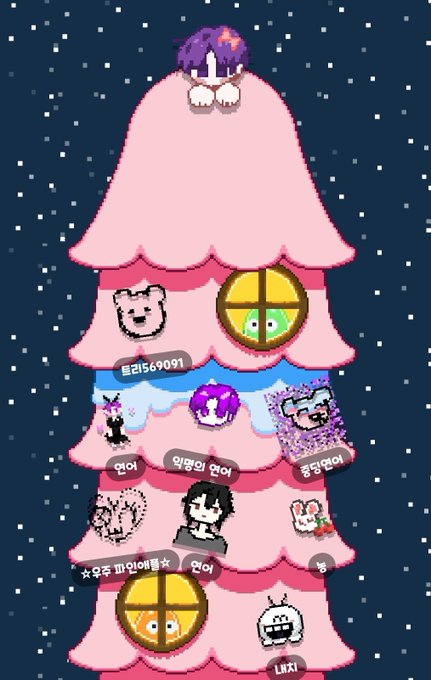The width and height of the screenshot is (431, 680).
Task: Open the bear ornament from 트리569091
Action: click(140, 312)
